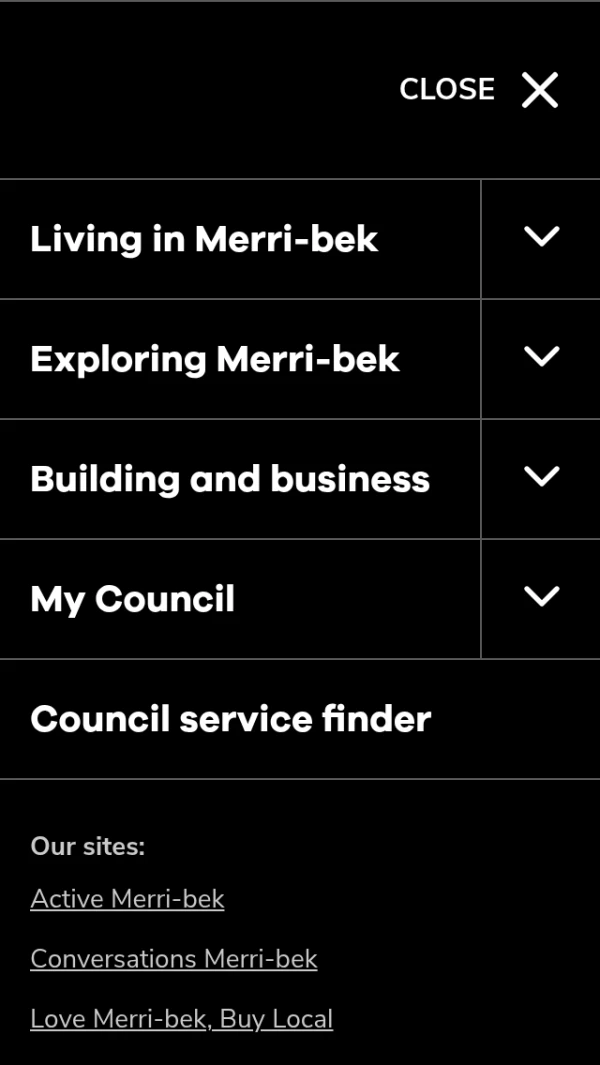Image resolution: width=600 pixels, height=1065 pixels.
Task: Open the Living in Merri-bek page
Action: pos(205,239)
